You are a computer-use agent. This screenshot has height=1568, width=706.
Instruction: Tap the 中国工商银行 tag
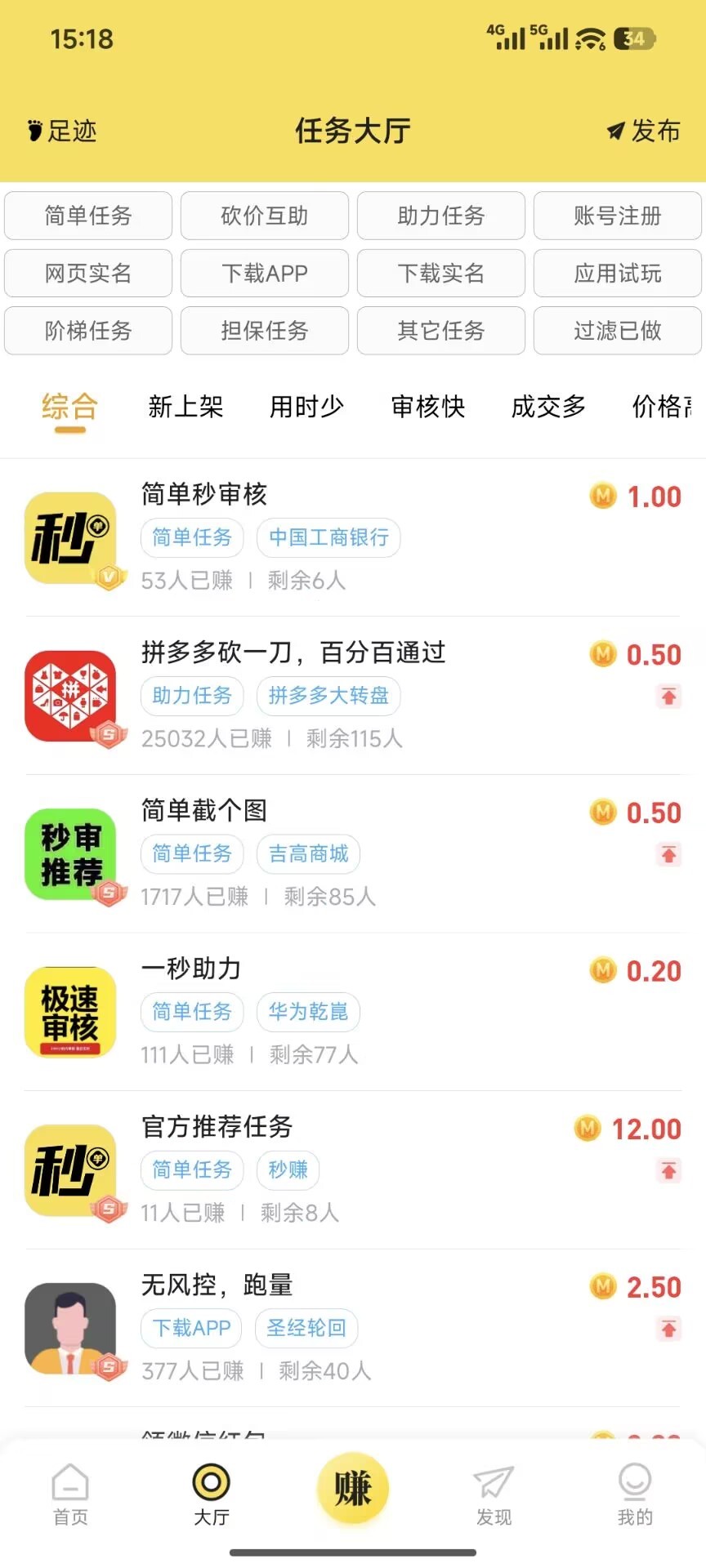(328, 537)
